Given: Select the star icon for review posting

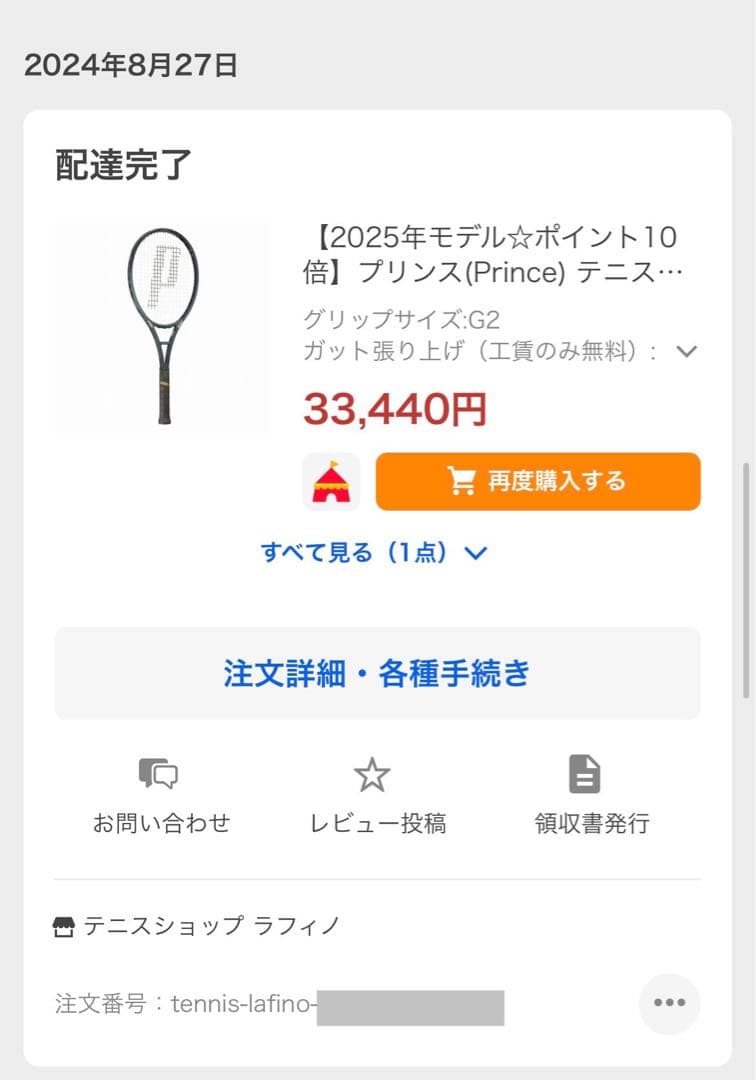Looking at the screenshot, I should tap(372, 773).
